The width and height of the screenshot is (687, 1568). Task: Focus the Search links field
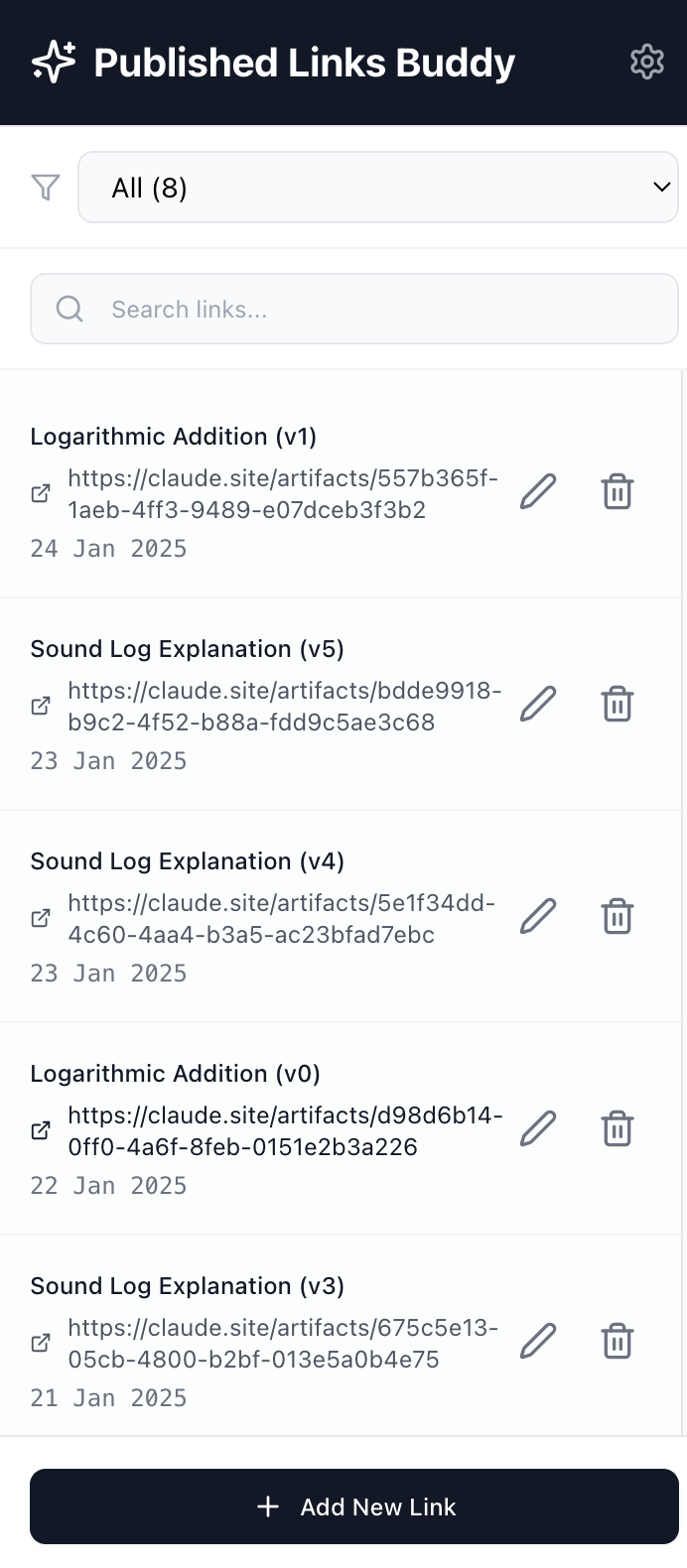[377, 310]
